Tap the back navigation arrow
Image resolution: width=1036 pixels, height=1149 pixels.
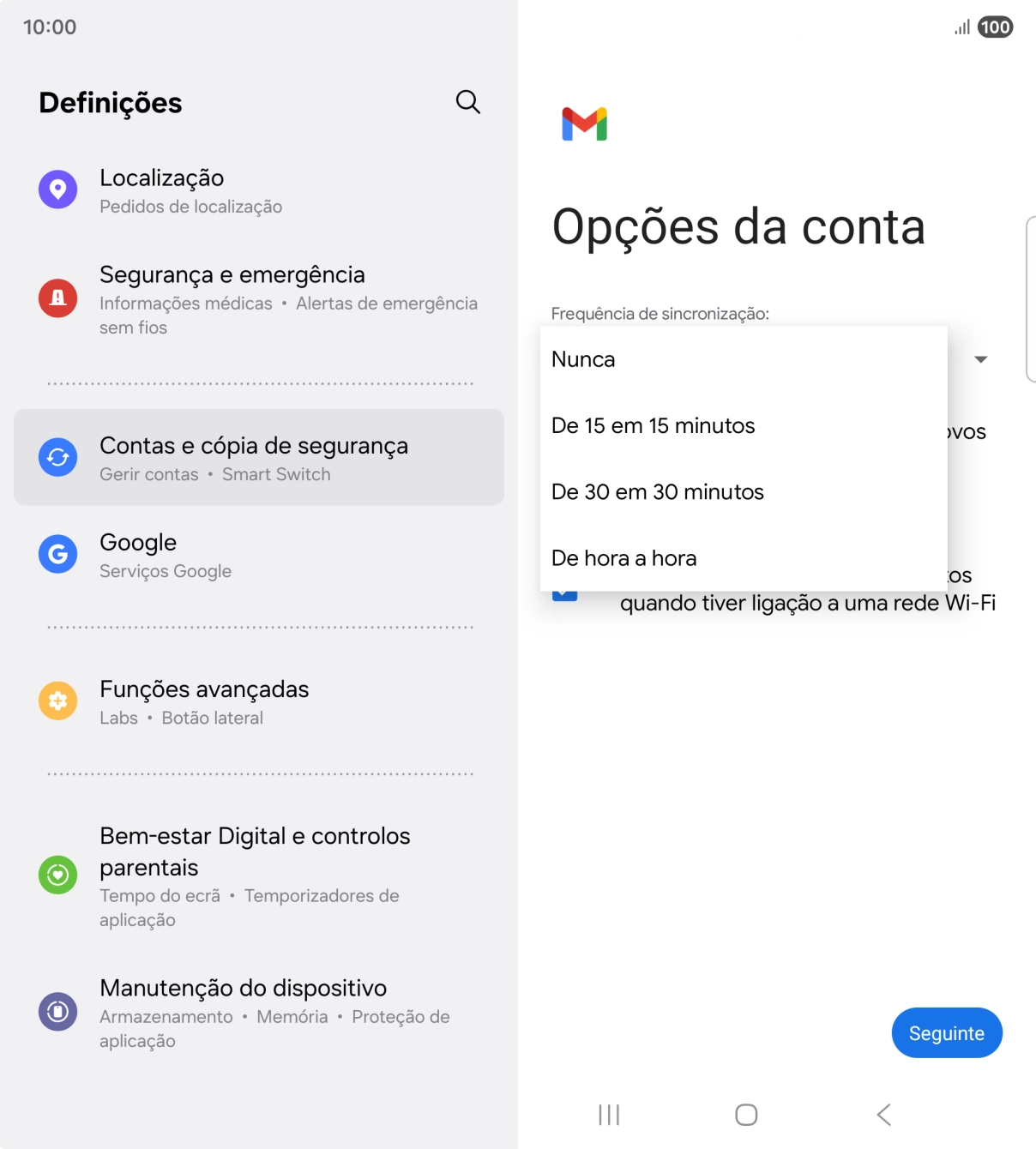[882, 1115]
